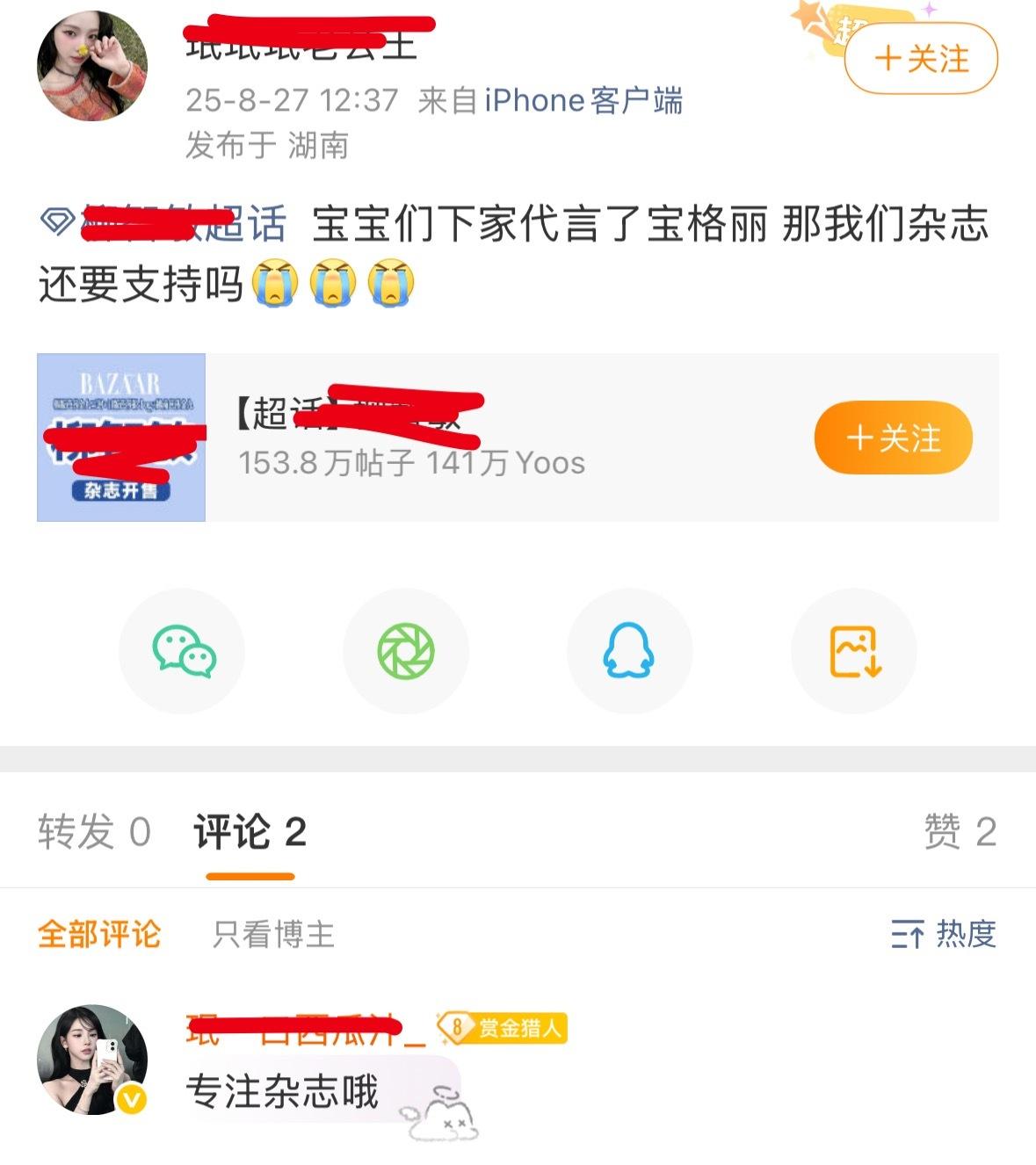Share to WeChat Moments via green aperture icon

pyautogui.click(x=406, y=651)
